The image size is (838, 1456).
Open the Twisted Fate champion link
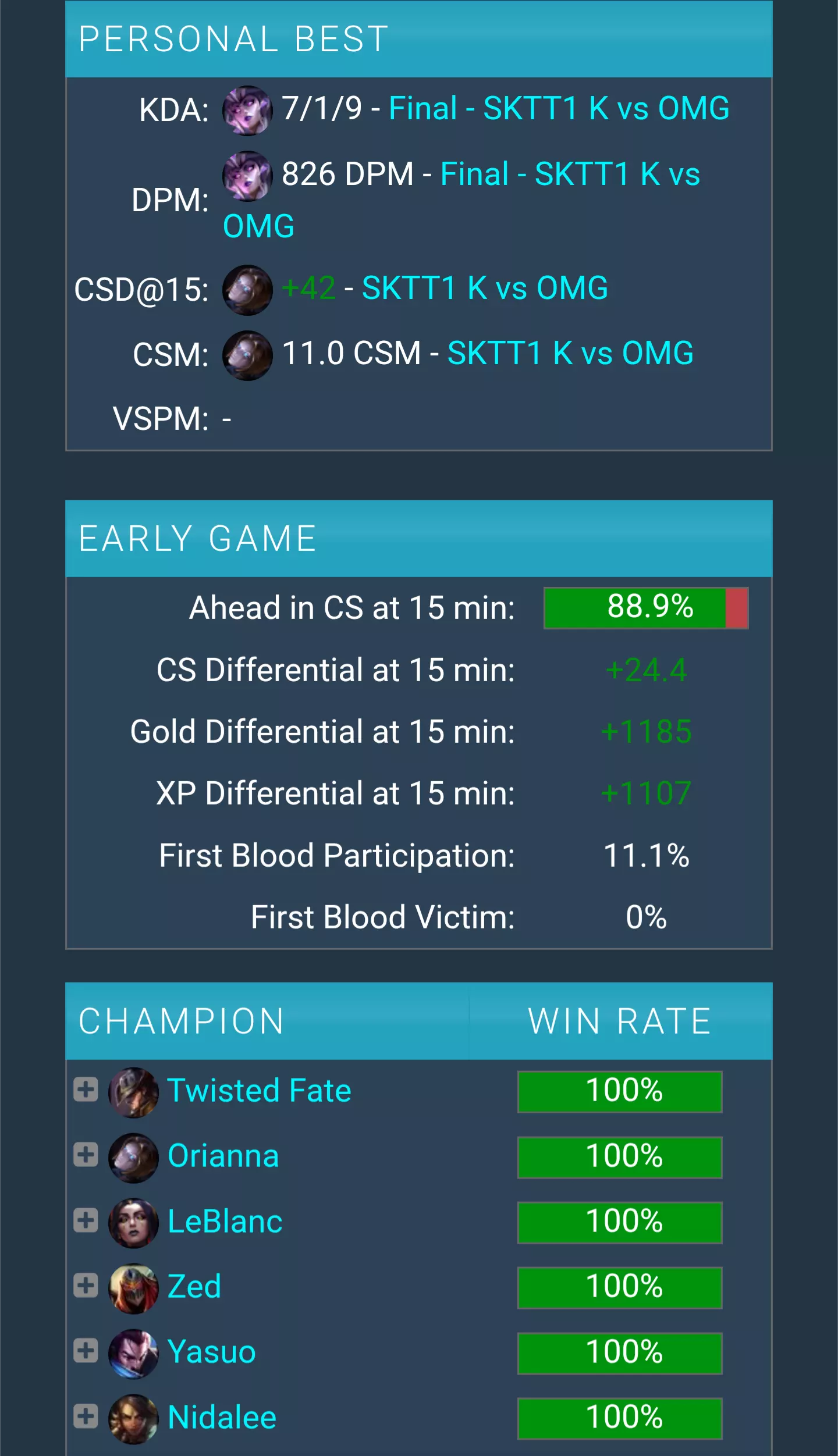tap(259, 1091)
